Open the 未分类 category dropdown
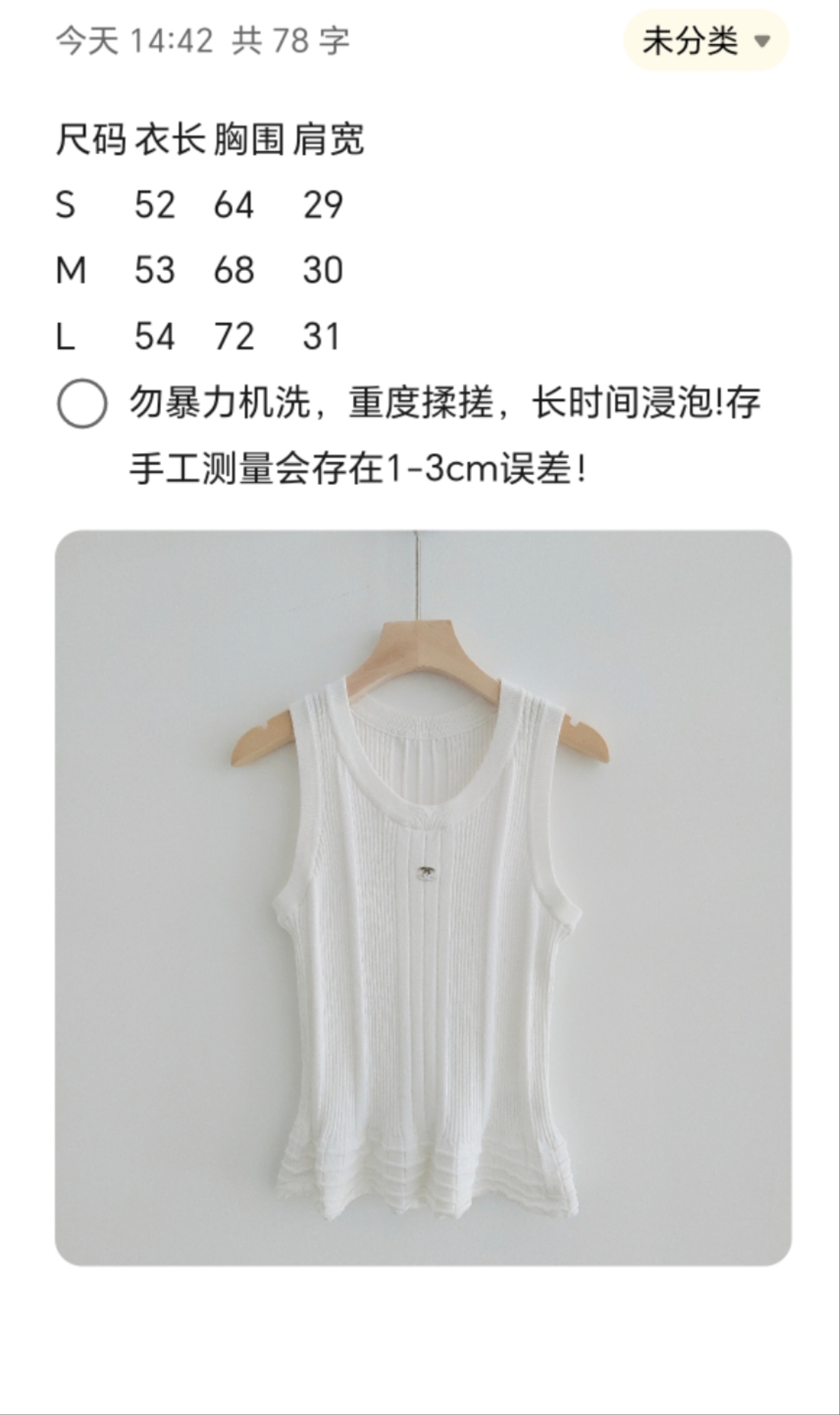 (x=706, y=40)
